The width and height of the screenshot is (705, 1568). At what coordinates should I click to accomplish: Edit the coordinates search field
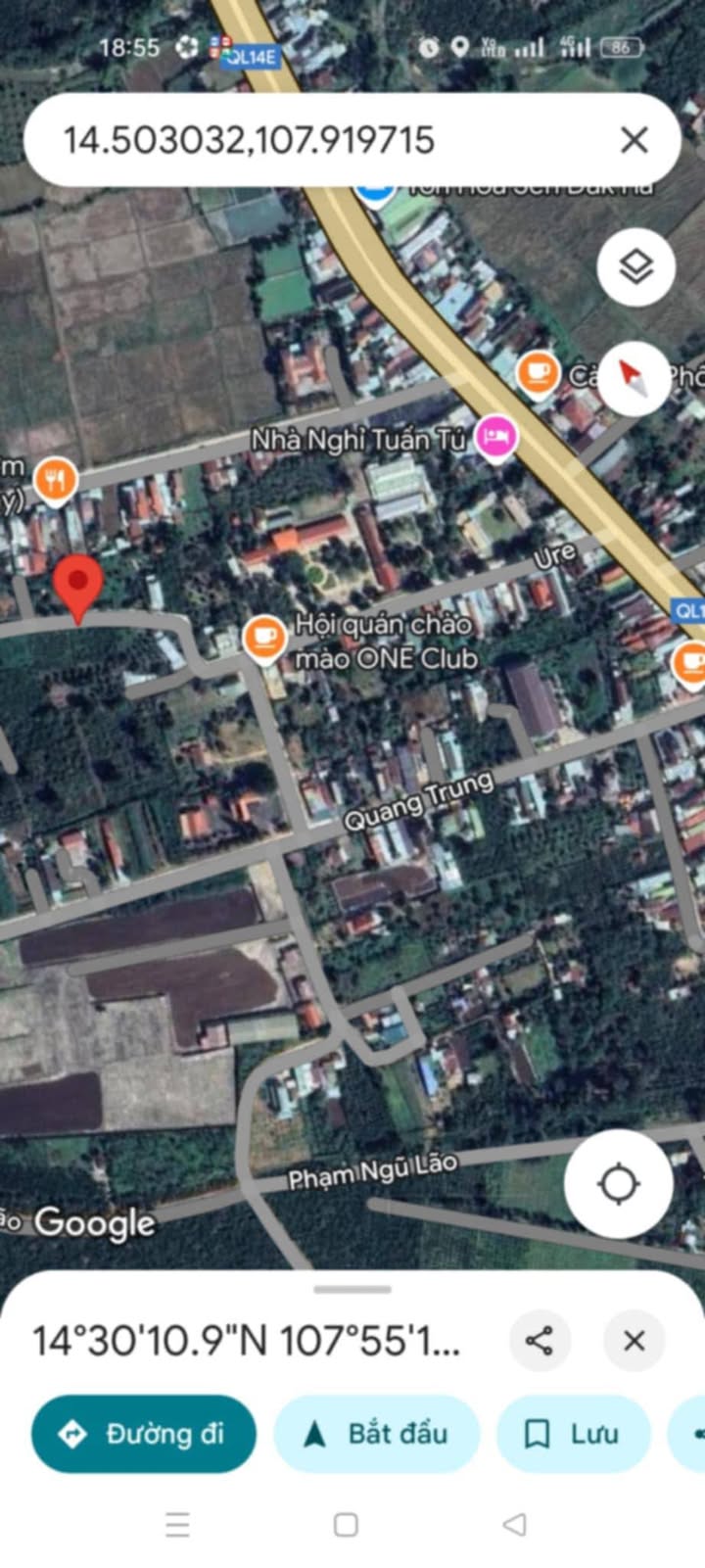(x=294, y=140)
